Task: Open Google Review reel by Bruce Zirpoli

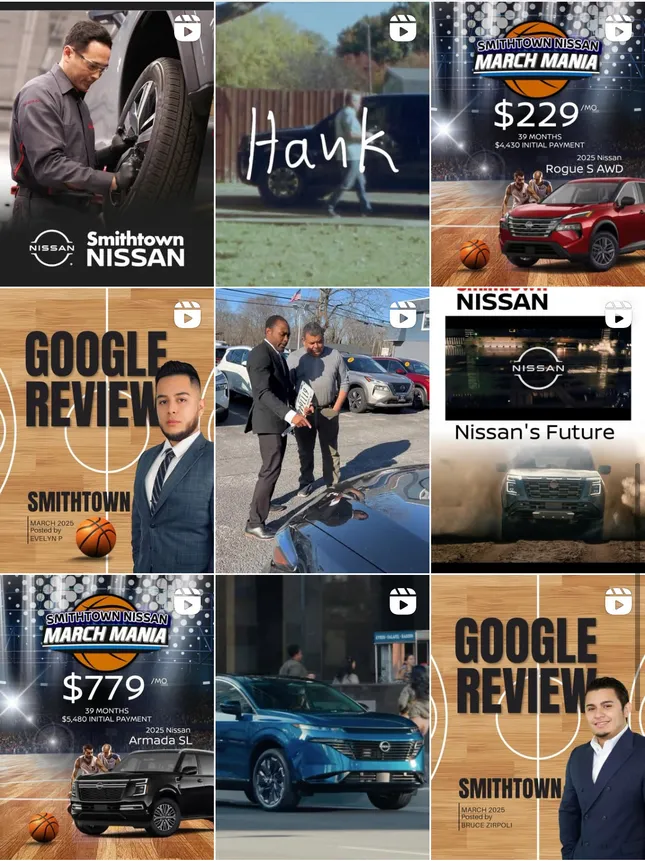Action: pyautogui.click(x=538, y=717)
